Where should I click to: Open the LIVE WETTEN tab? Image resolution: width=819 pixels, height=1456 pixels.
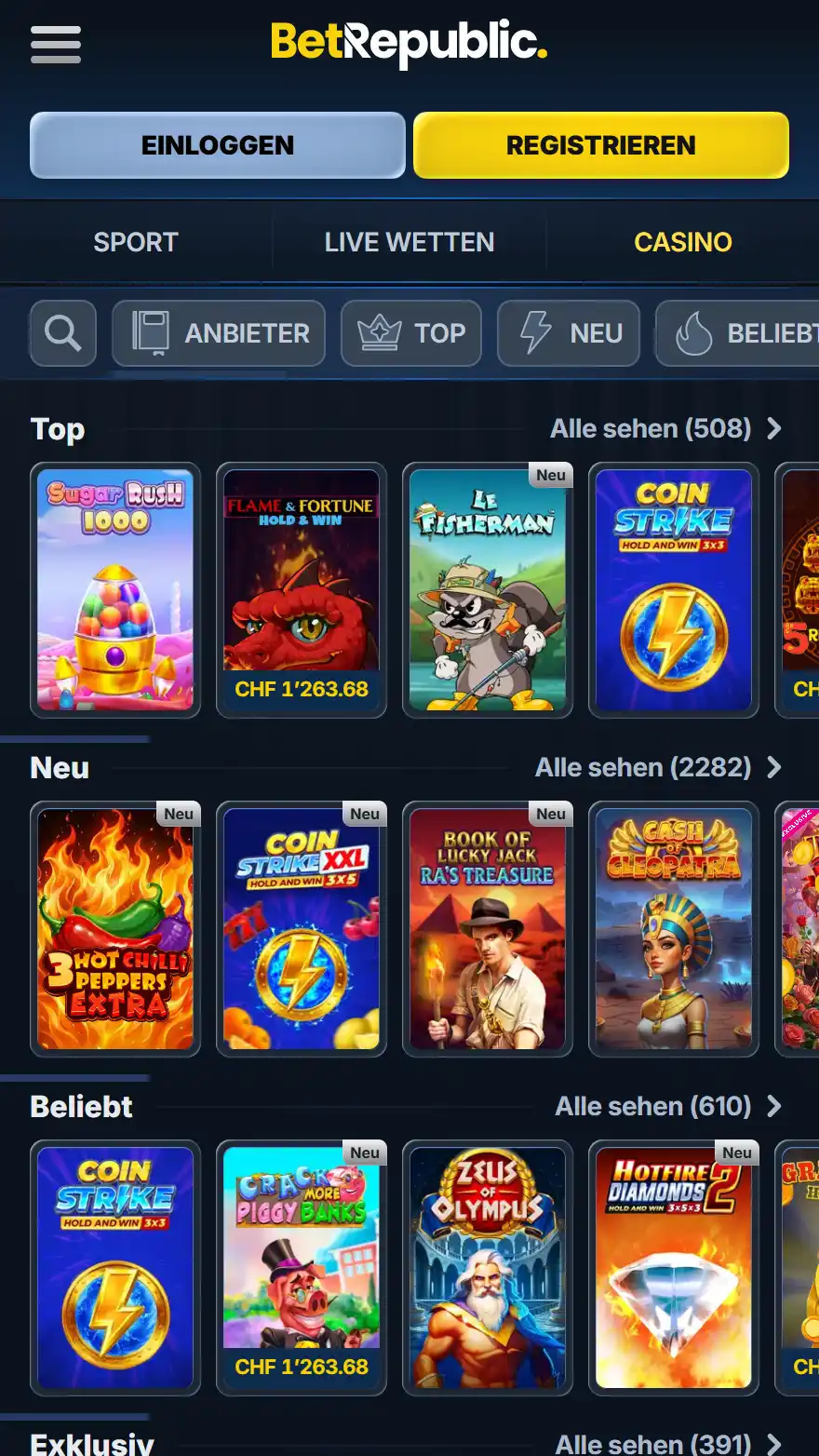click(409, 242)
